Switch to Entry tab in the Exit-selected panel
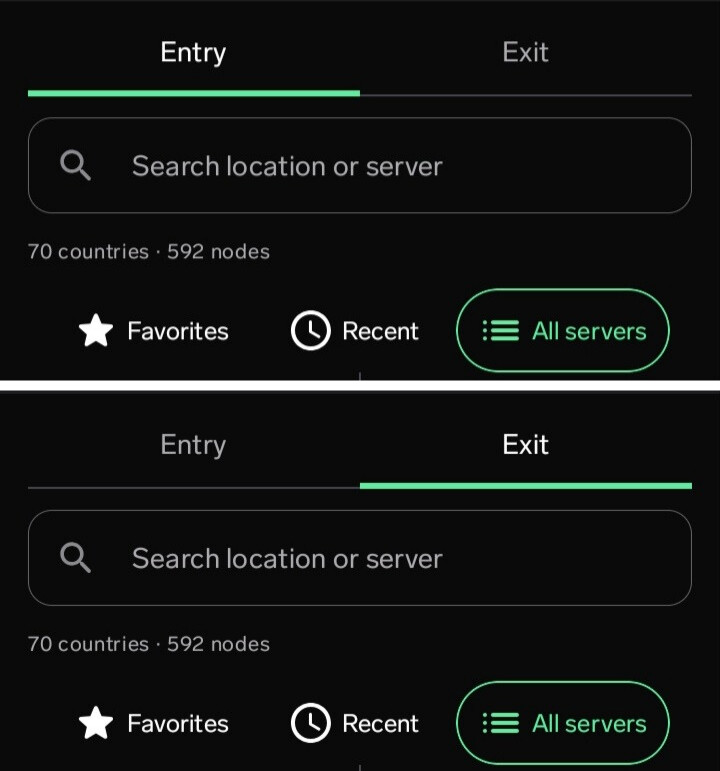 (x=193, y=445)
